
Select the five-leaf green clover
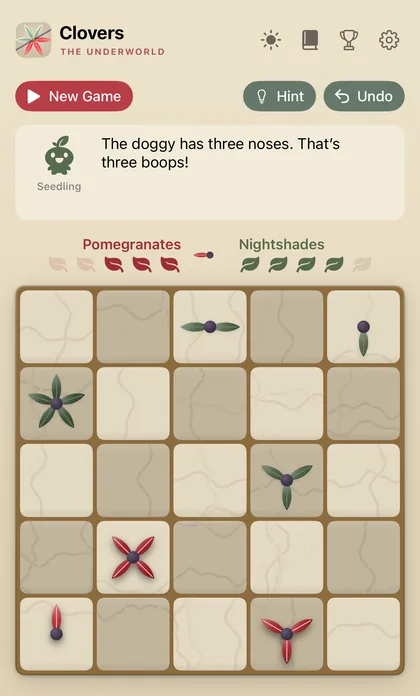tap(56, 403)
